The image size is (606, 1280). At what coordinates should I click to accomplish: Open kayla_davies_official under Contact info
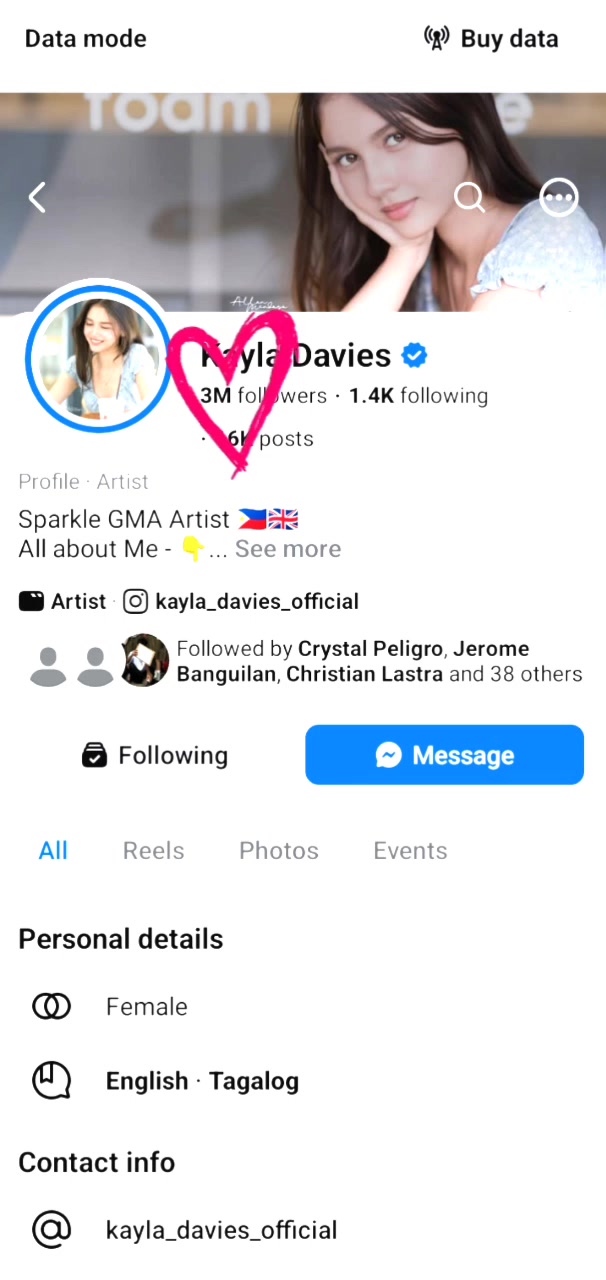click(x=222, y=1230)
